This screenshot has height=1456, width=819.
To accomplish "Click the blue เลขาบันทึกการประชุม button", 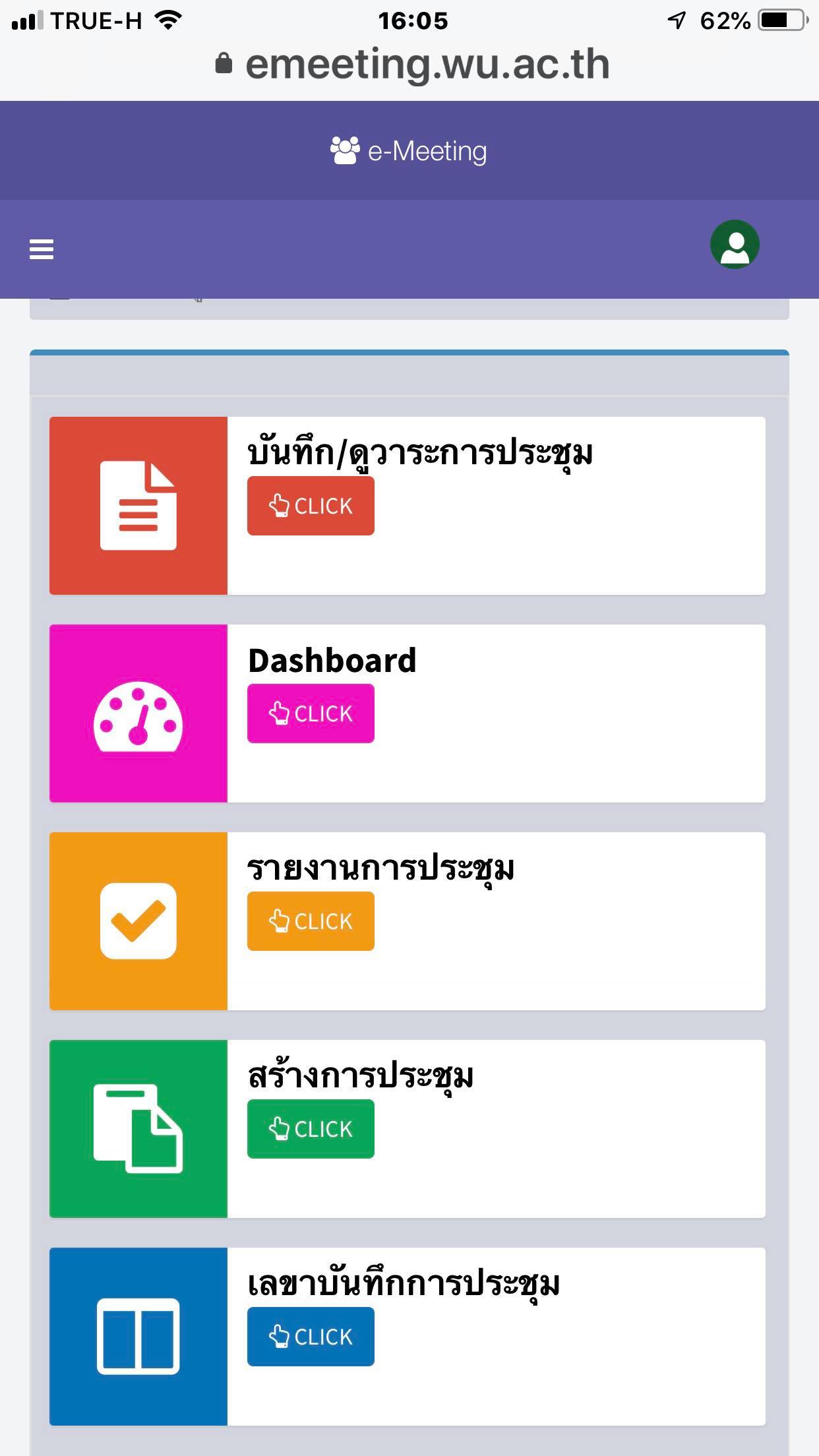I will (x=311, y=1337).
